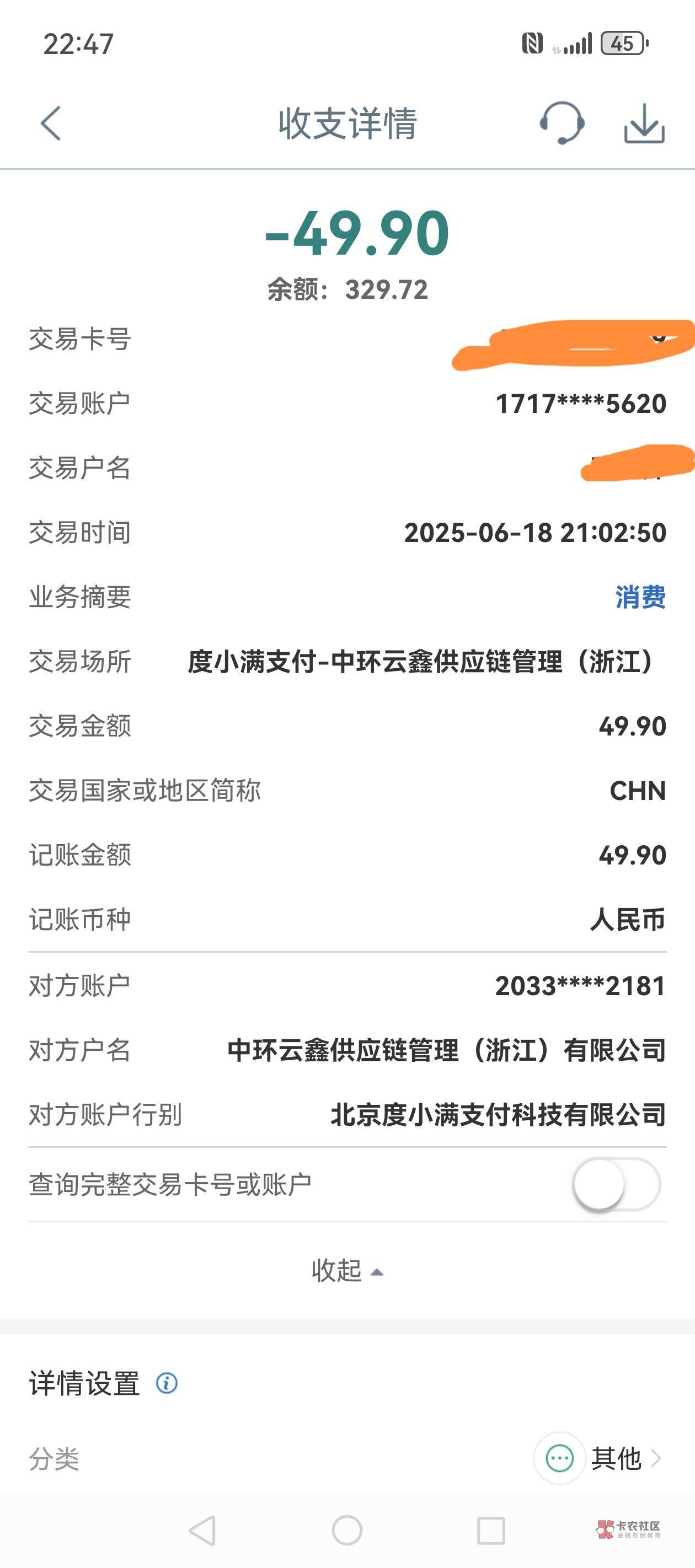Contact customer service via headset icon
Screen dimensions: 695x1568
[x=562, y=123]
